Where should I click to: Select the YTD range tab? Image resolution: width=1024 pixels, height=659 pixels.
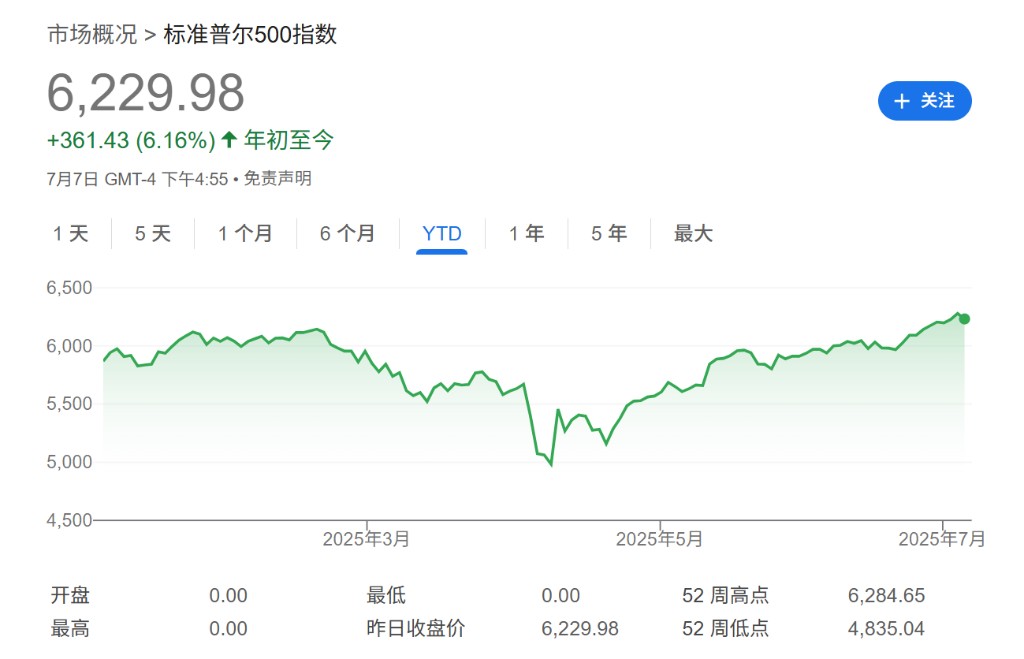tap(442, 234)
